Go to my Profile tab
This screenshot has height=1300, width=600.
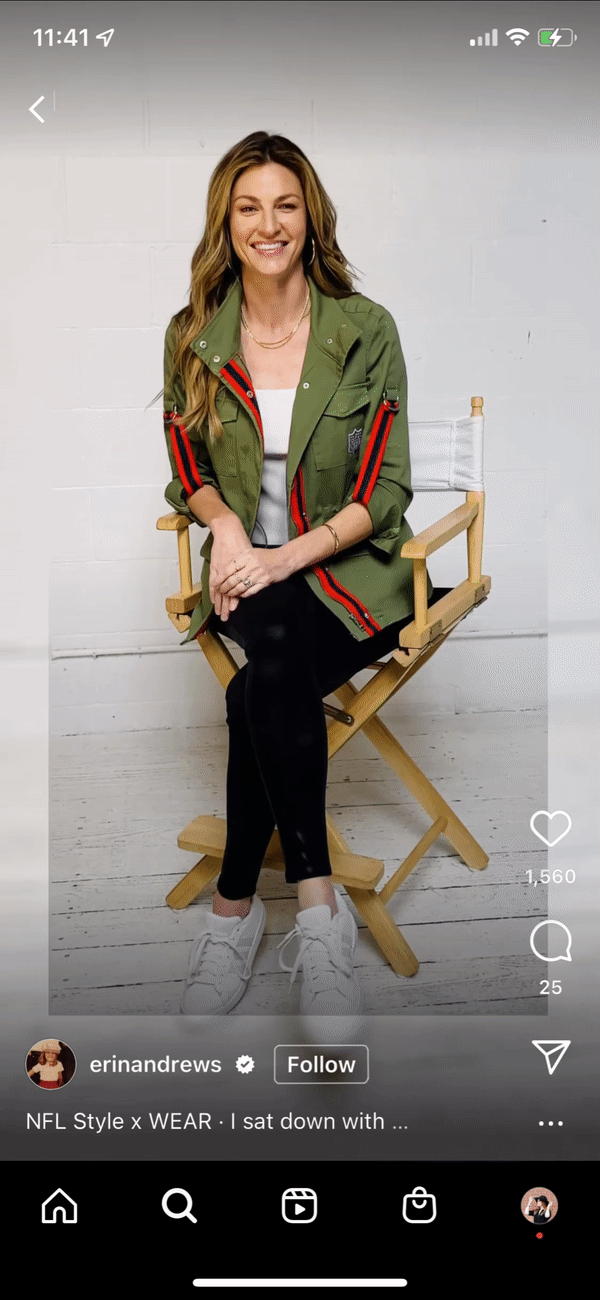coord(540,1206)
